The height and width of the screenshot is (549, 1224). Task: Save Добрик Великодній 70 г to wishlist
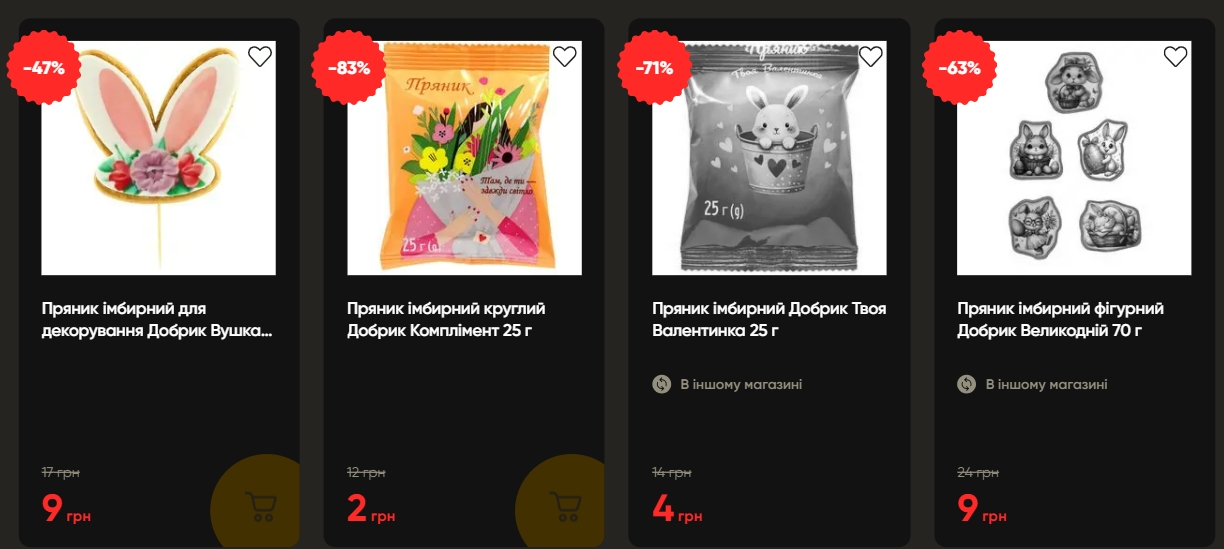tap(1176, 57)
